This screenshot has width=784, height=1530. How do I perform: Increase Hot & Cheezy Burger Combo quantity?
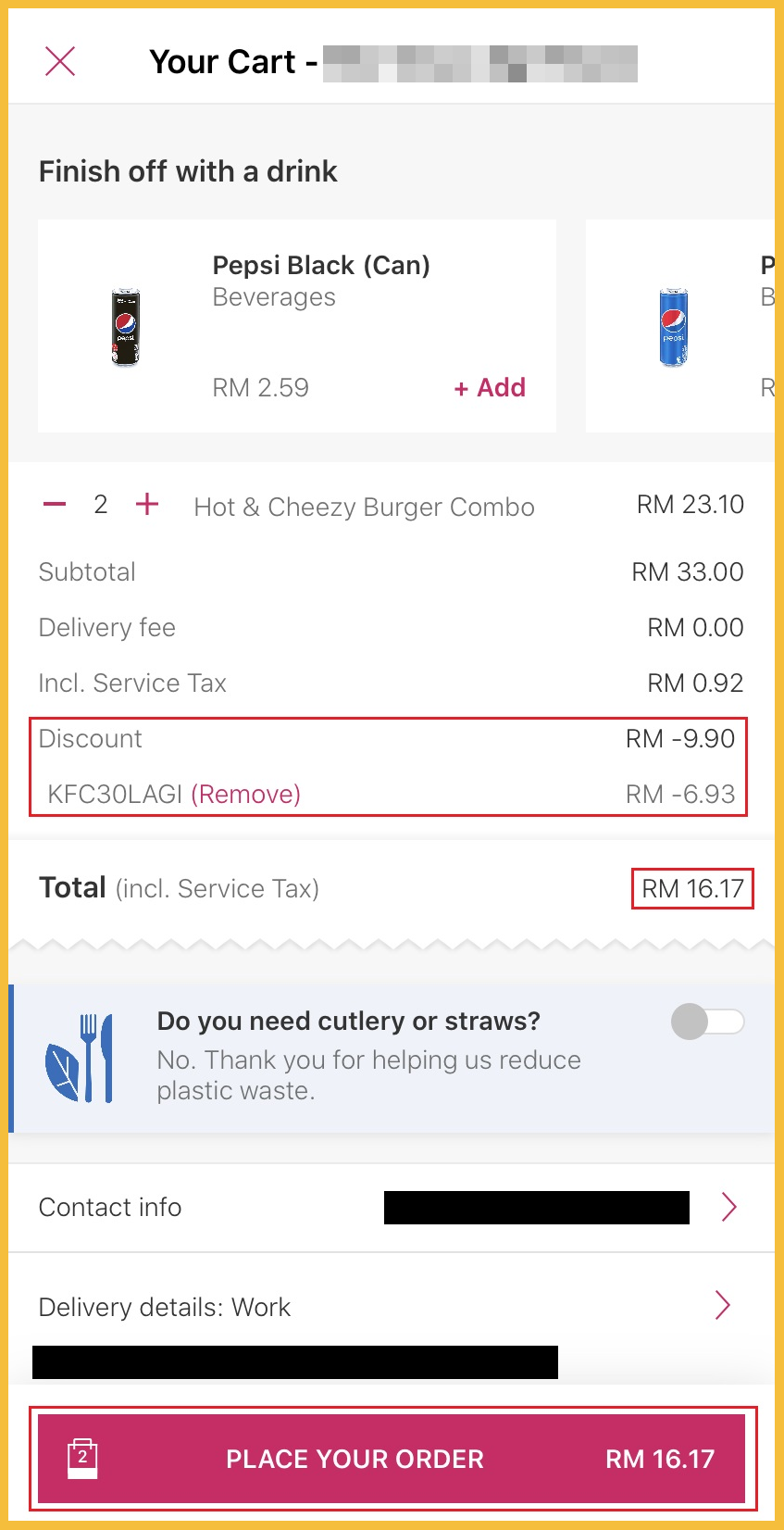click(147, 505)
